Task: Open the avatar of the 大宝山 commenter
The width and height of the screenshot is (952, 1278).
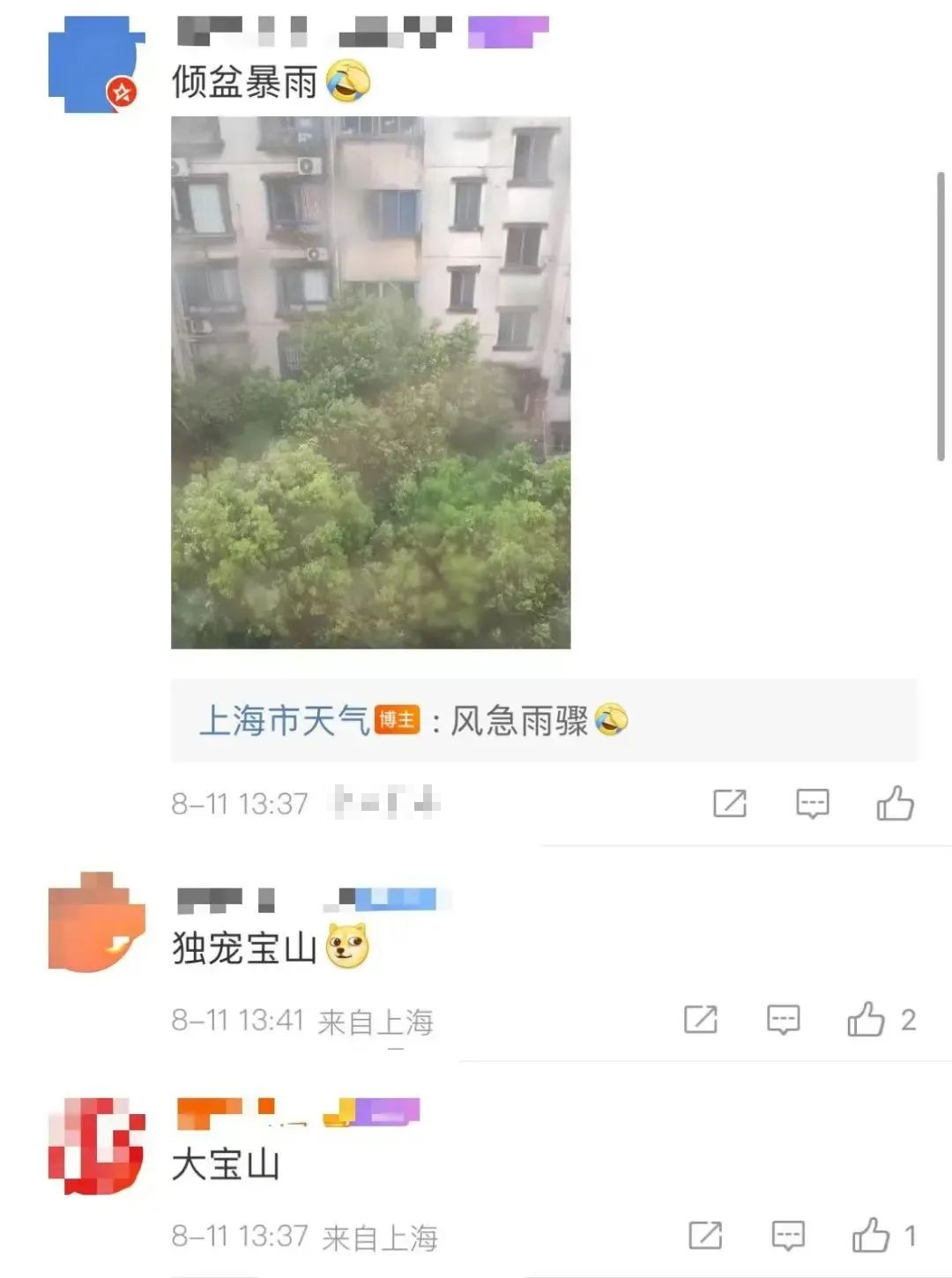Action: click(95, 1146)
